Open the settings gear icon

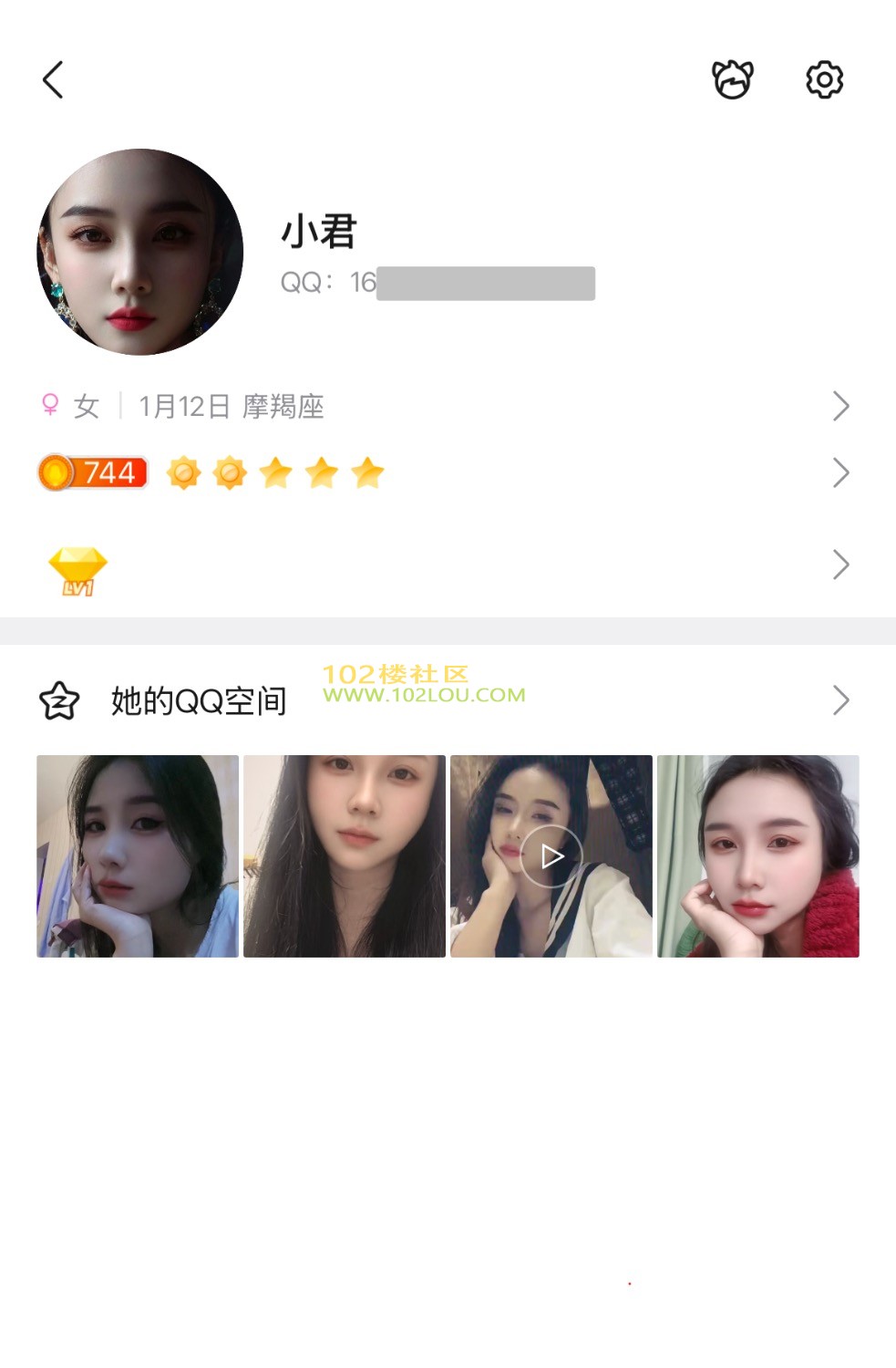pyautogui.click(x=824, y=80)
